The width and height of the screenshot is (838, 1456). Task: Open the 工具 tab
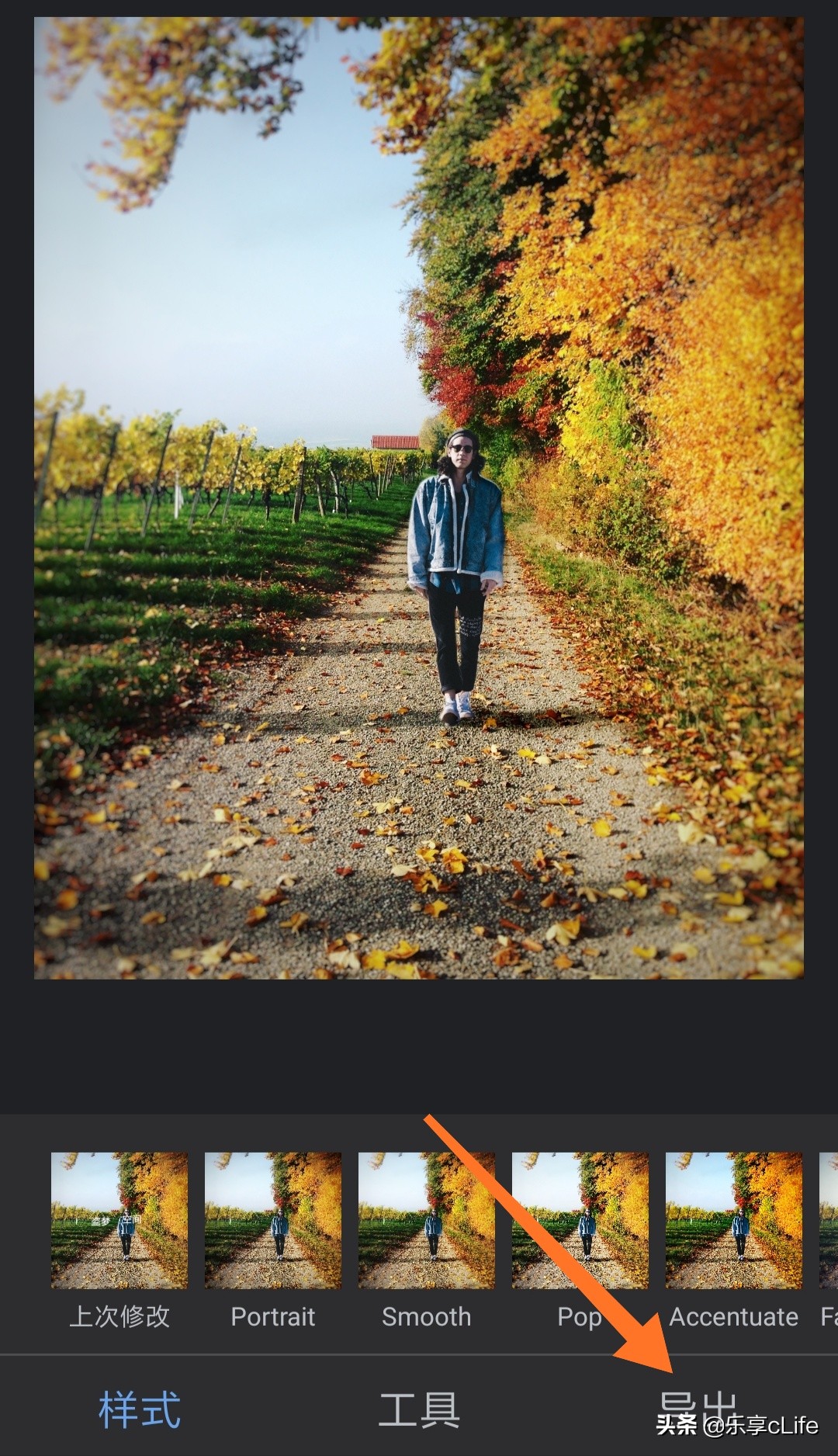pyautogui.click(x=419, y=1409)
